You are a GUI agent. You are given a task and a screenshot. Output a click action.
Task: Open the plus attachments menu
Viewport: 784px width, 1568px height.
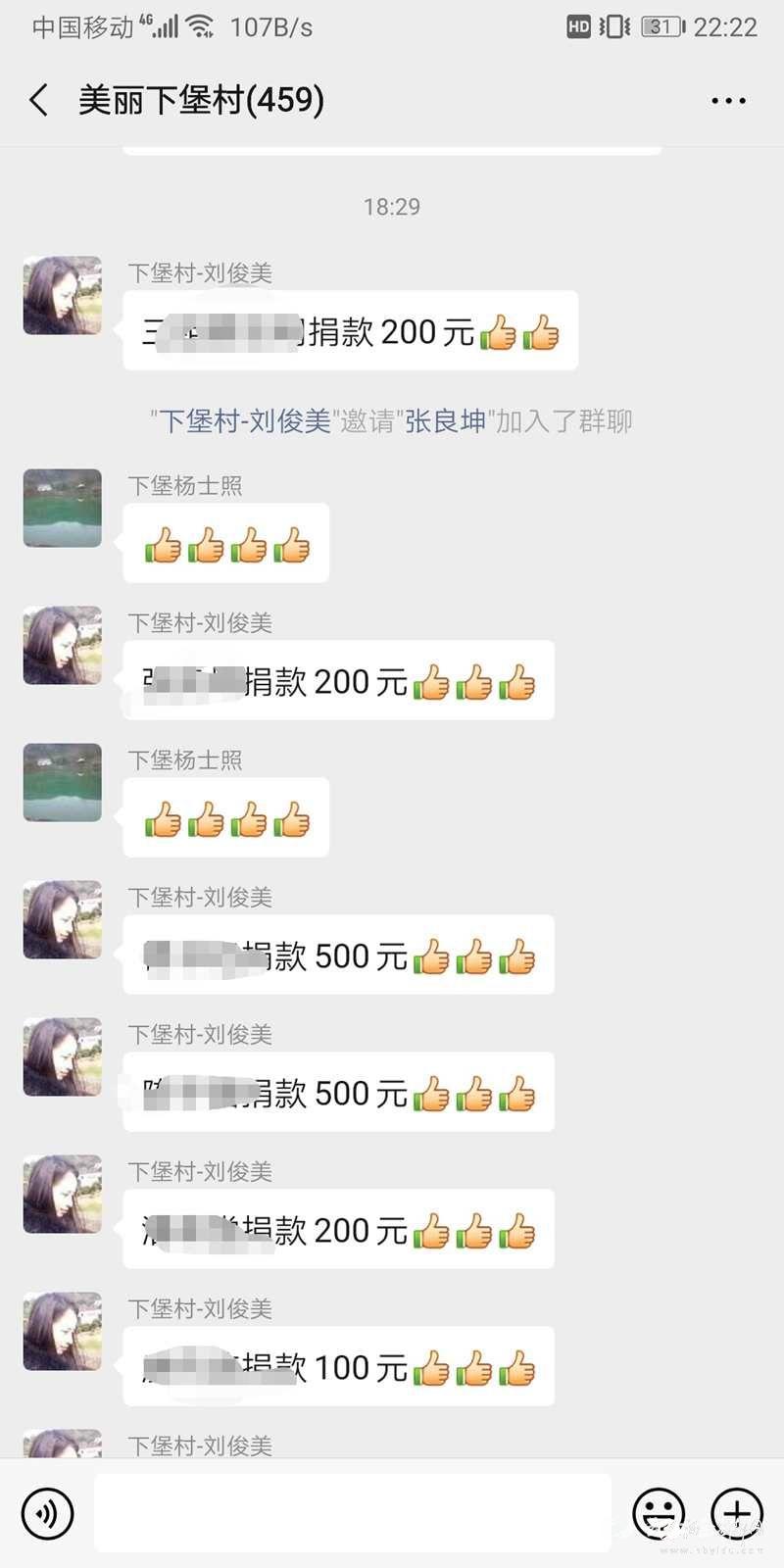[x=737, y=1513]
